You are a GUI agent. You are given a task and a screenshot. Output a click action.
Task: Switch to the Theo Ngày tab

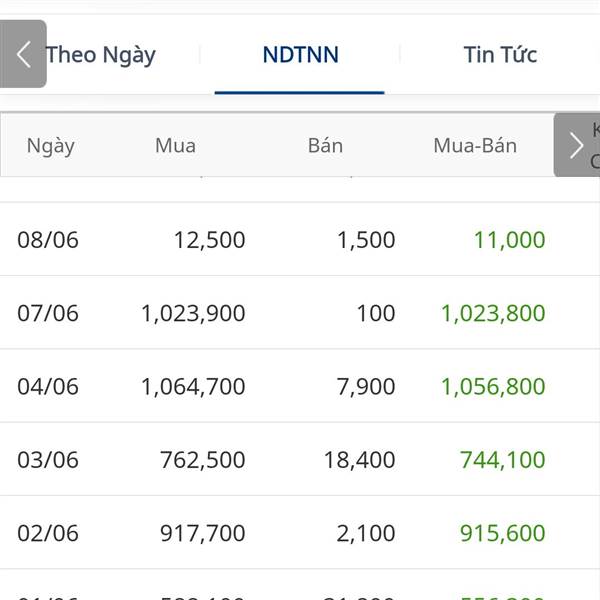point(101,55)
